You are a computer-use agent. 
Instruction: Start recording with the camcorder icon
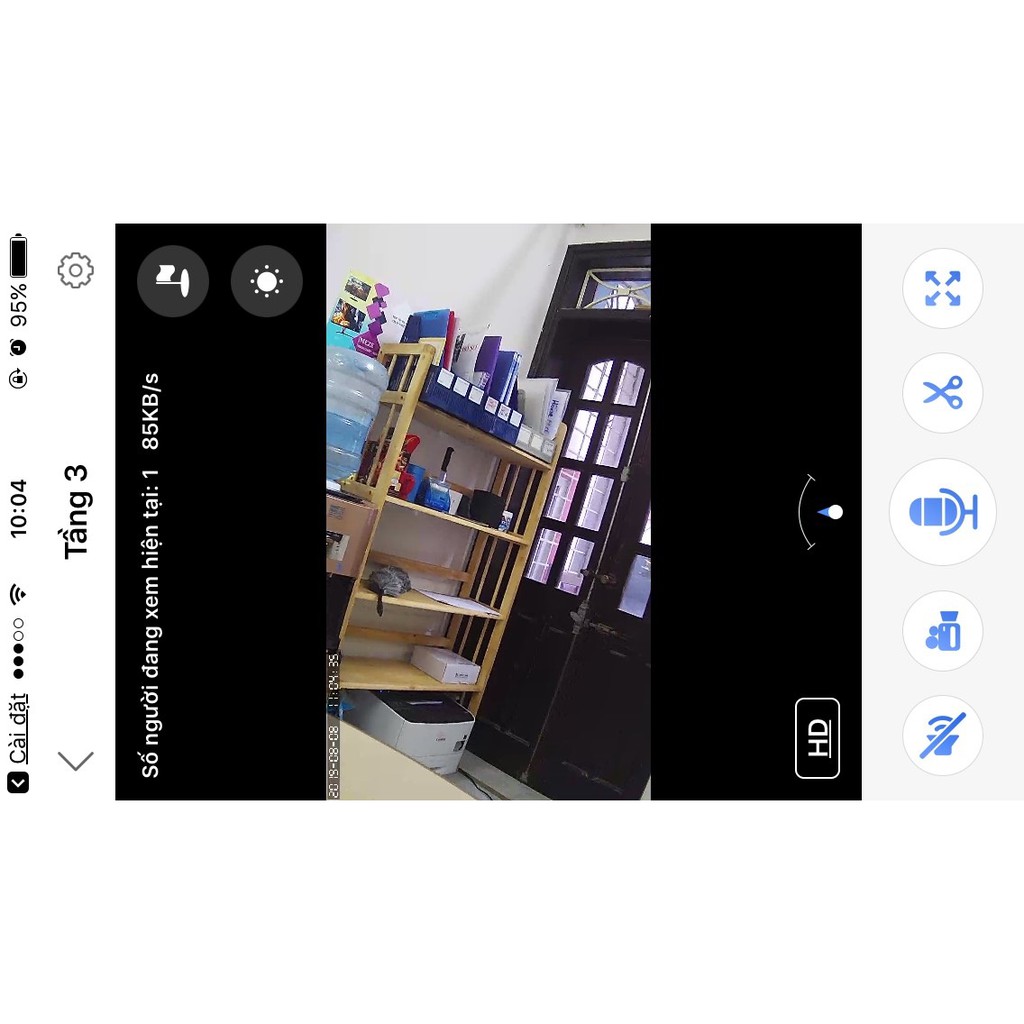coord(942,632)
